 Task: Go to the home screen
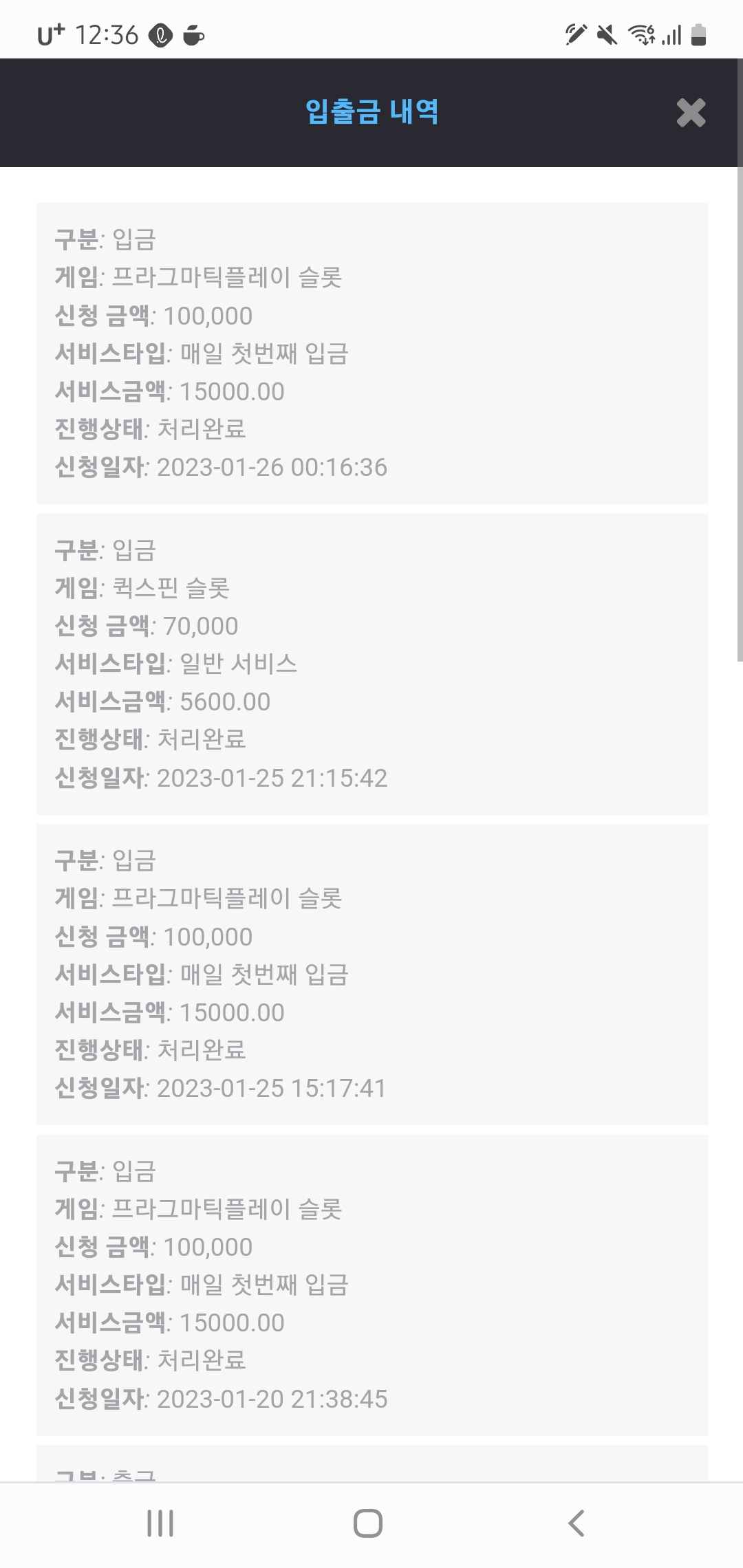(368, 1523)
